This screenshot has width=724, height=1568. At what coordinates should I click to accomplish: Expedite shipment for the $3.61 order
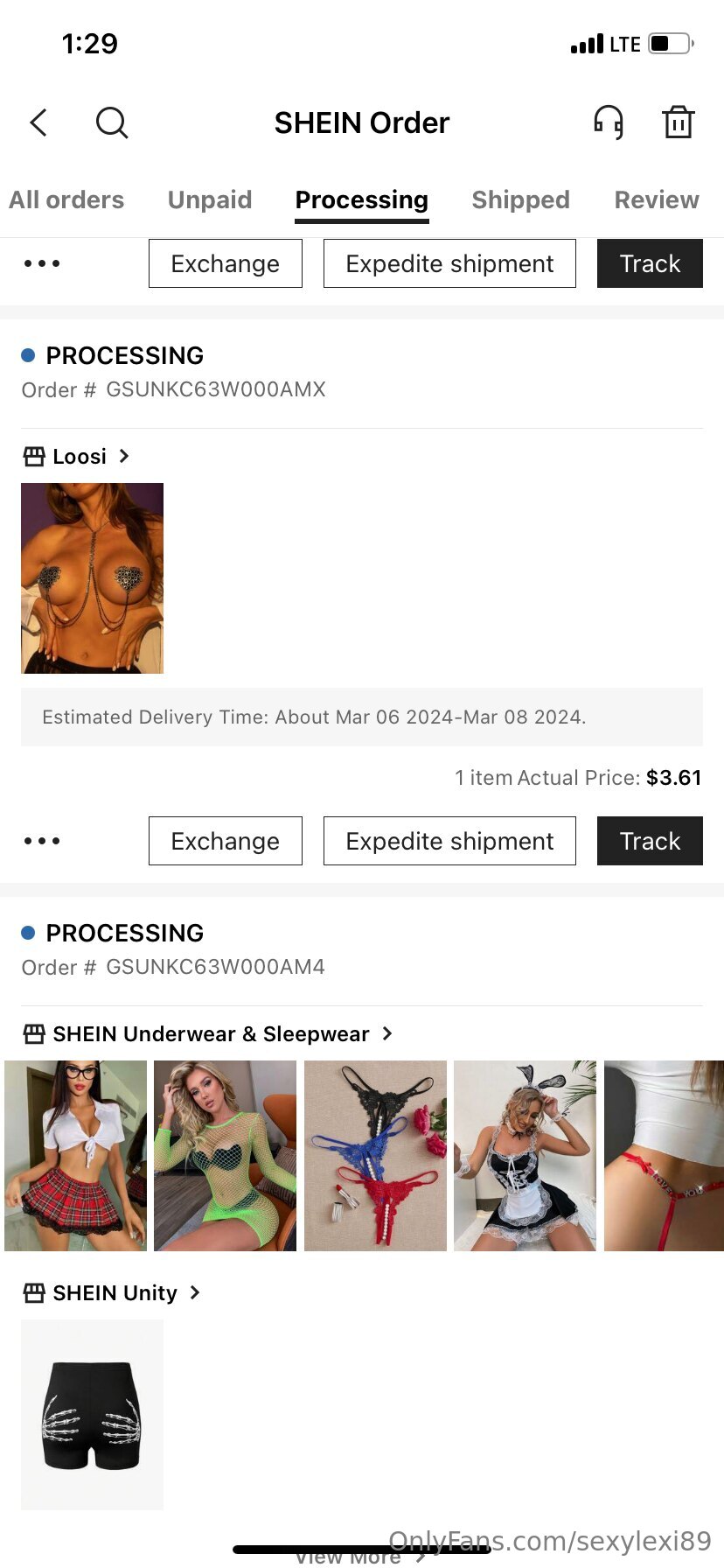click(449, 841)
